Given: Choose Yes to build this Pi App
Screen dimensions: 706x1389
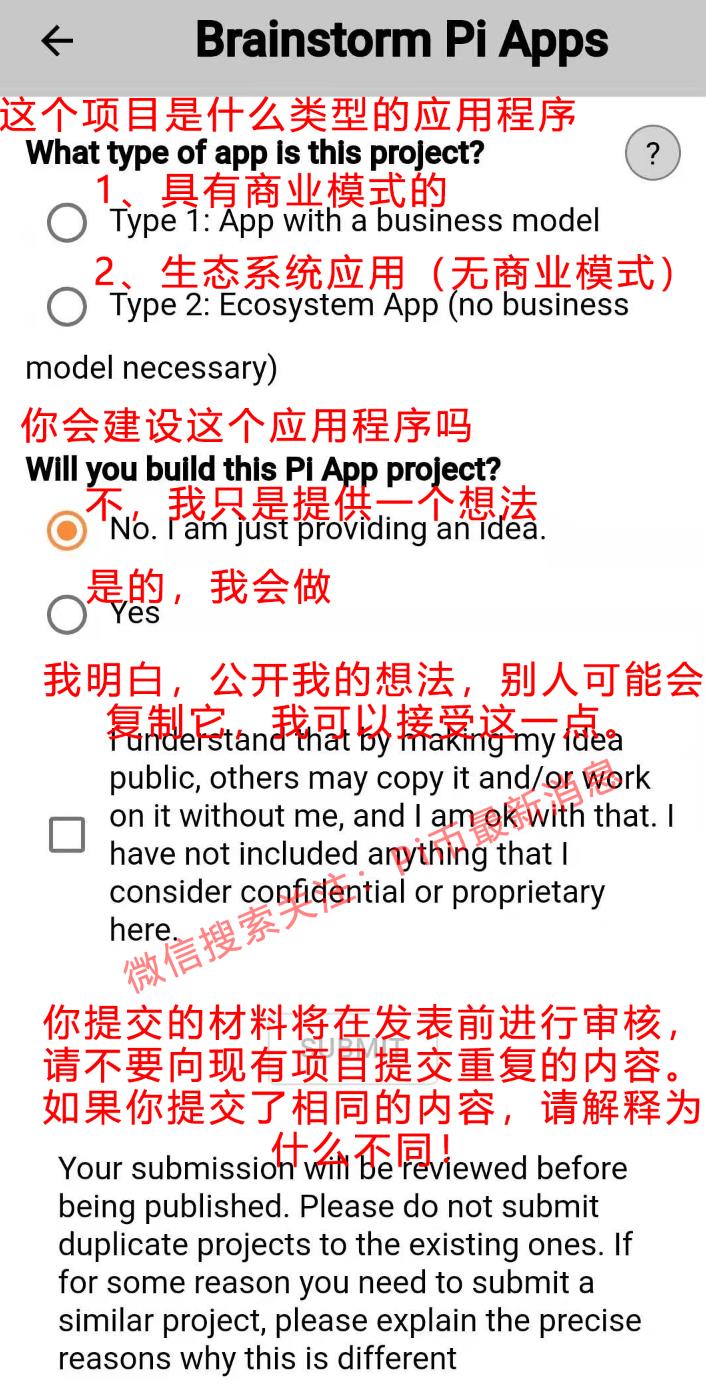Looking at the screenshot, I should (67, 614).
